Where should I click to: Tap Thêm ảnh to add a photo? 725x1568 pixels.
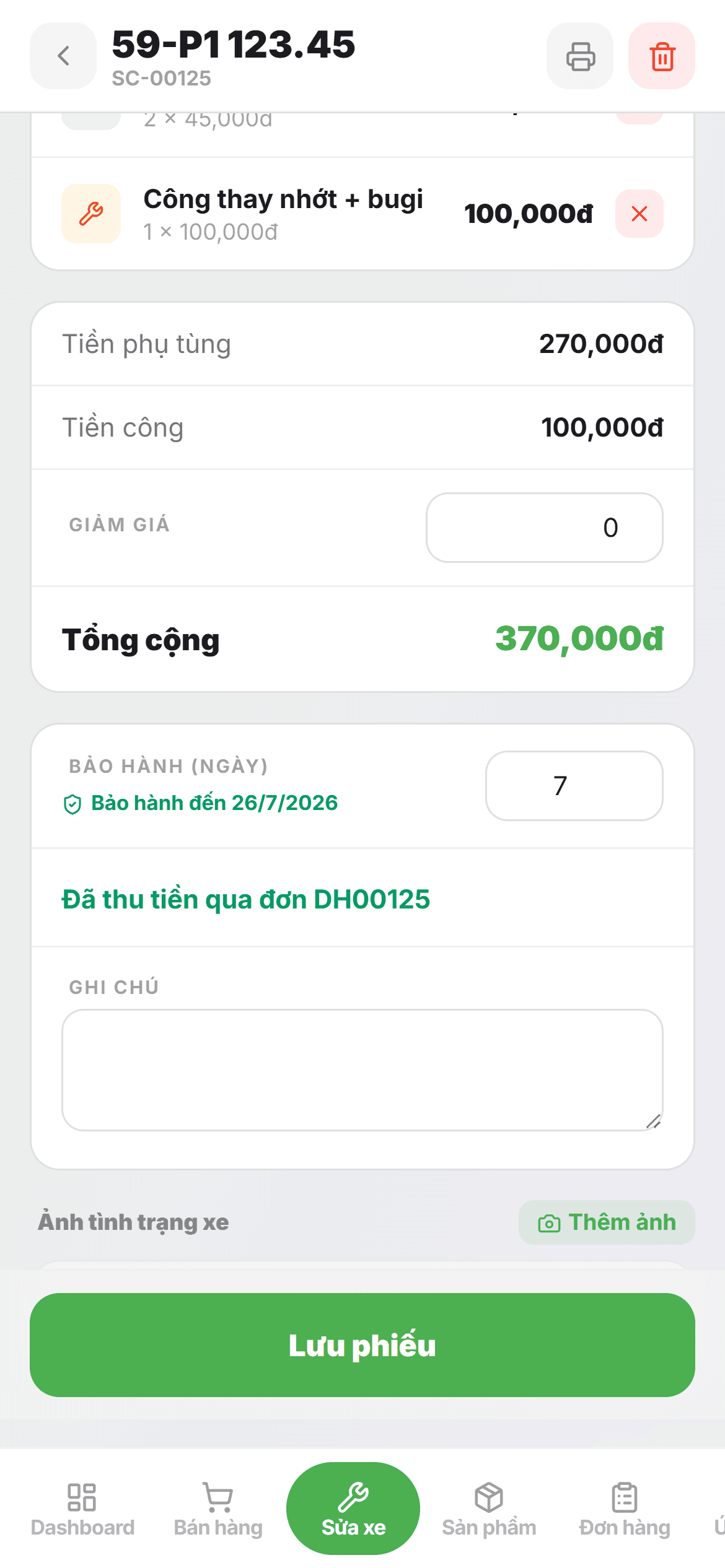click(607, 1222)
